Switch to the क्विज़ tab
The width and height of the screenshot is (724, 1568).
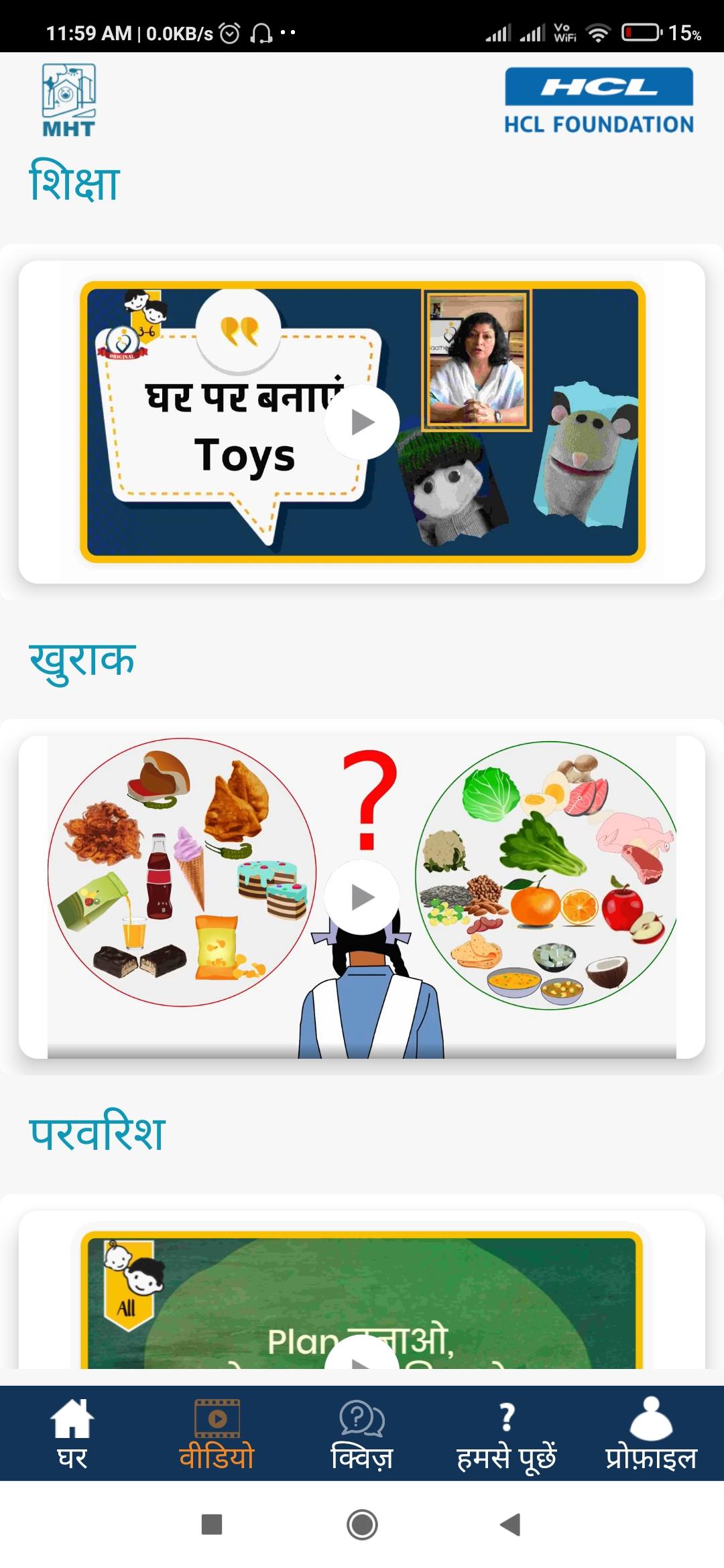coord(362,1434)
